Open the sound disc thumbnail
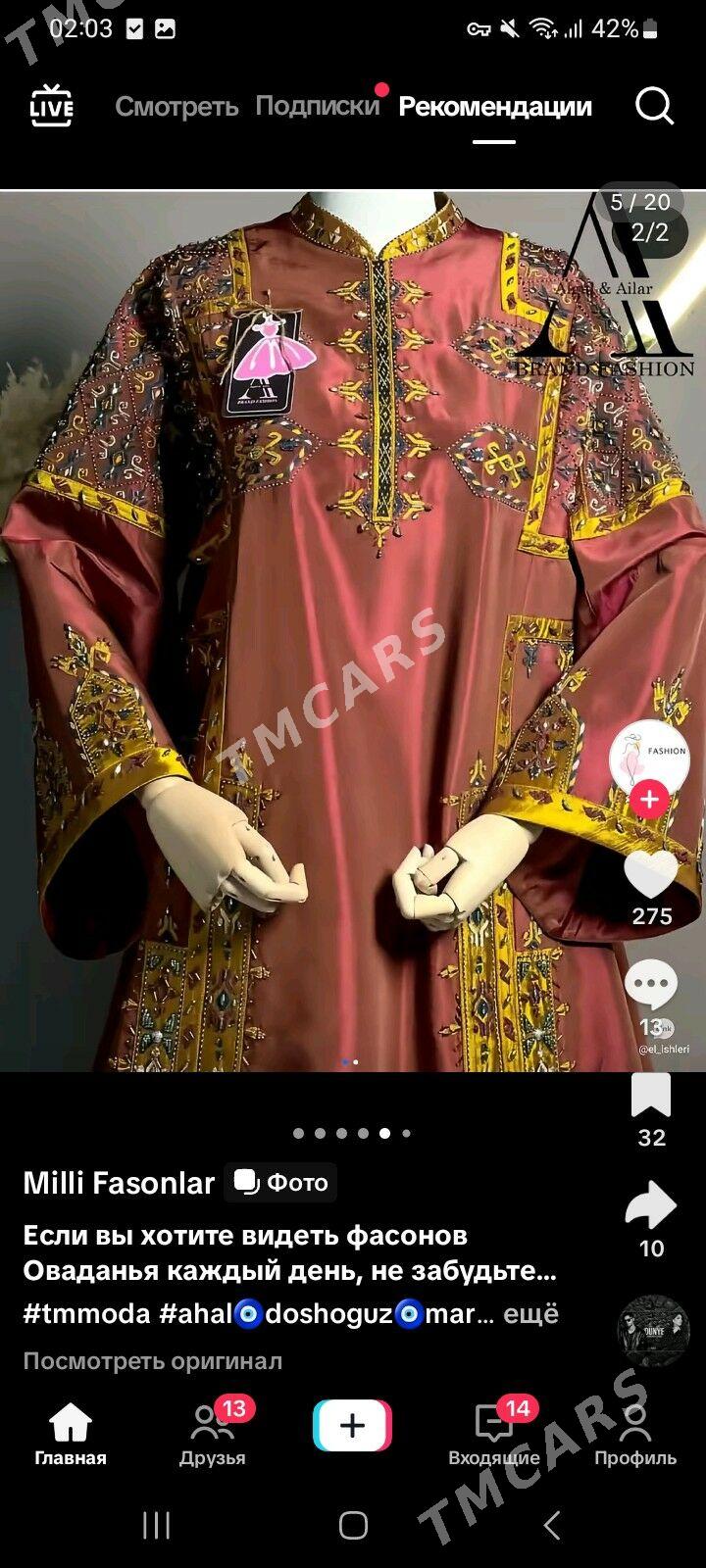This screenshot has height=1568, width=706. pos(651,1330)
